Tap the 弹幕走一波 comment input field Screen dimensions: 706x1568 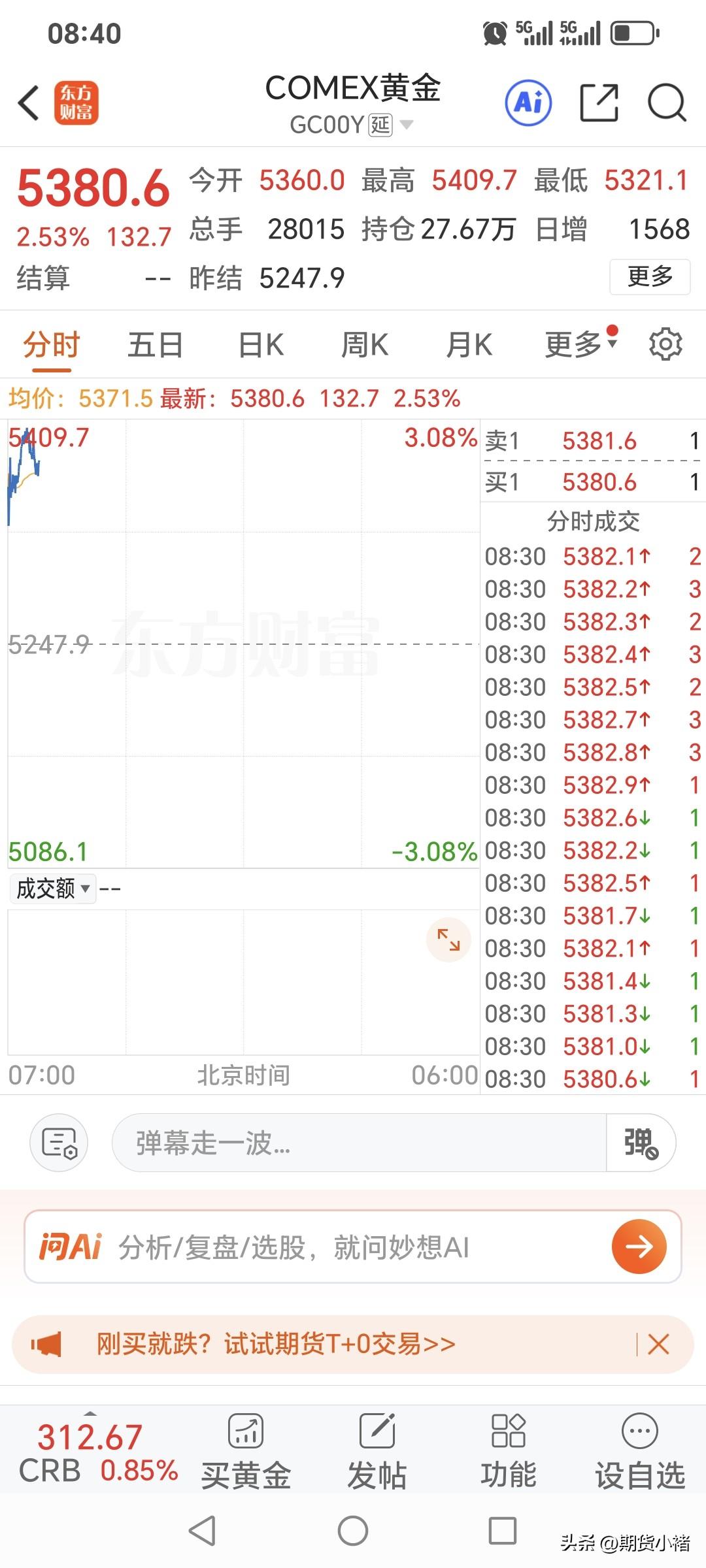point(327,1143)
